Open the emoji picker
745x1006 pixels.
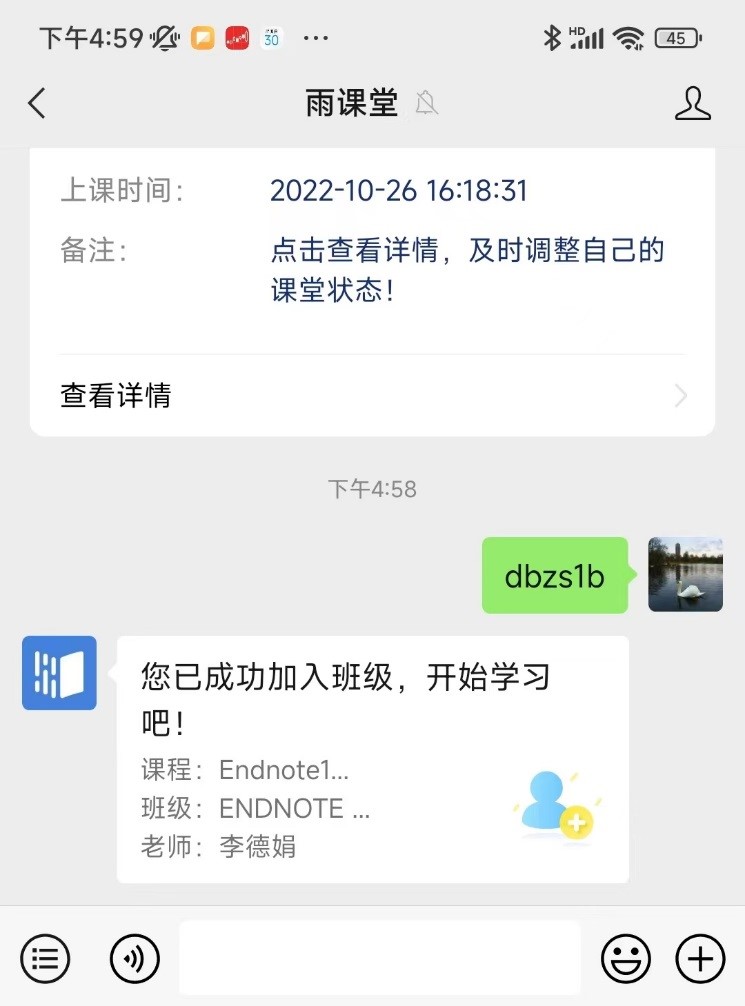[625, 958]
